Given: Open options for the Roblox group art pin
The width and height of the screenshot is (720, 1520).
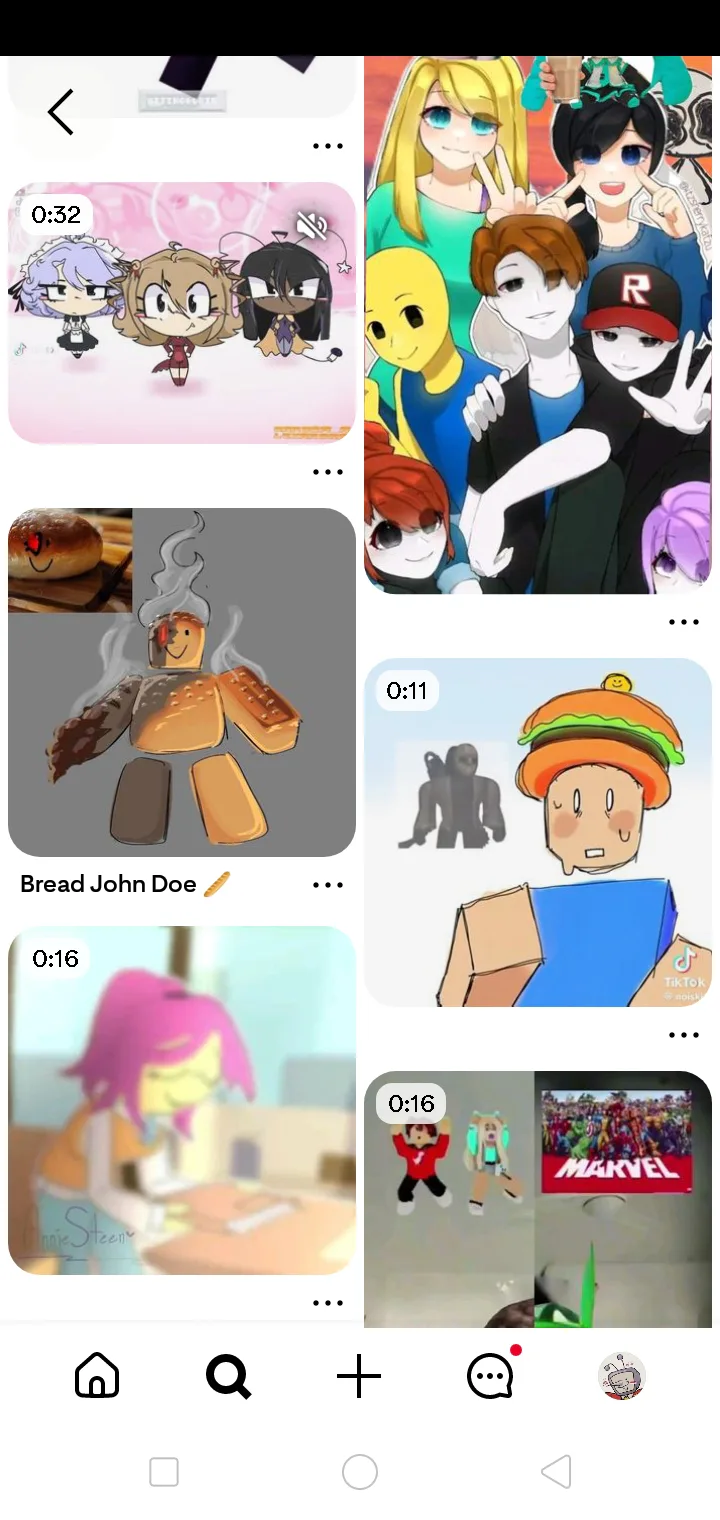Looking at the screenshot, I should [684, 622].
